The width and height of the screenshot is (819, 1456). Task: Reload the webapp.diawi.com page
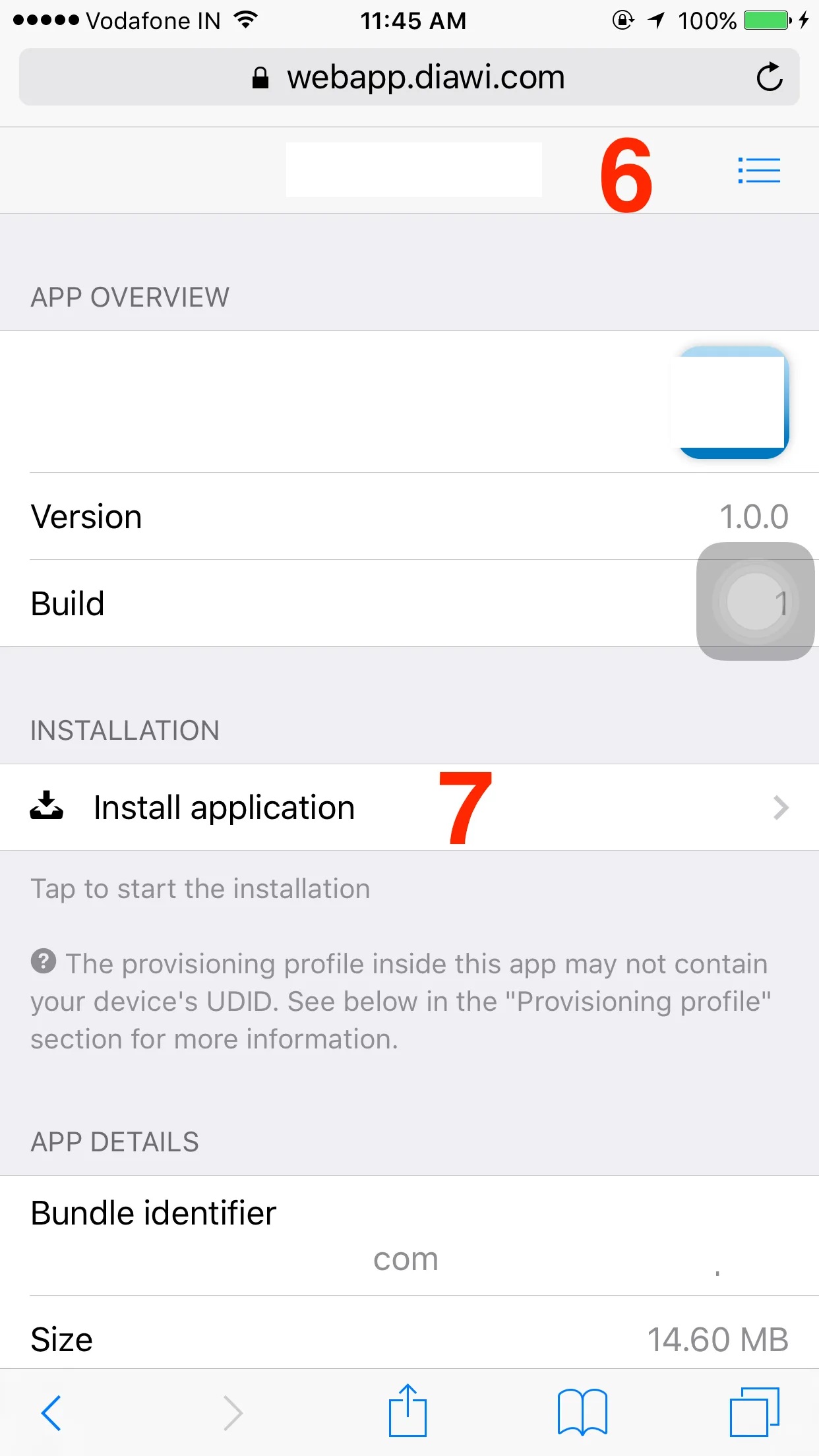[x=769, y=77]
